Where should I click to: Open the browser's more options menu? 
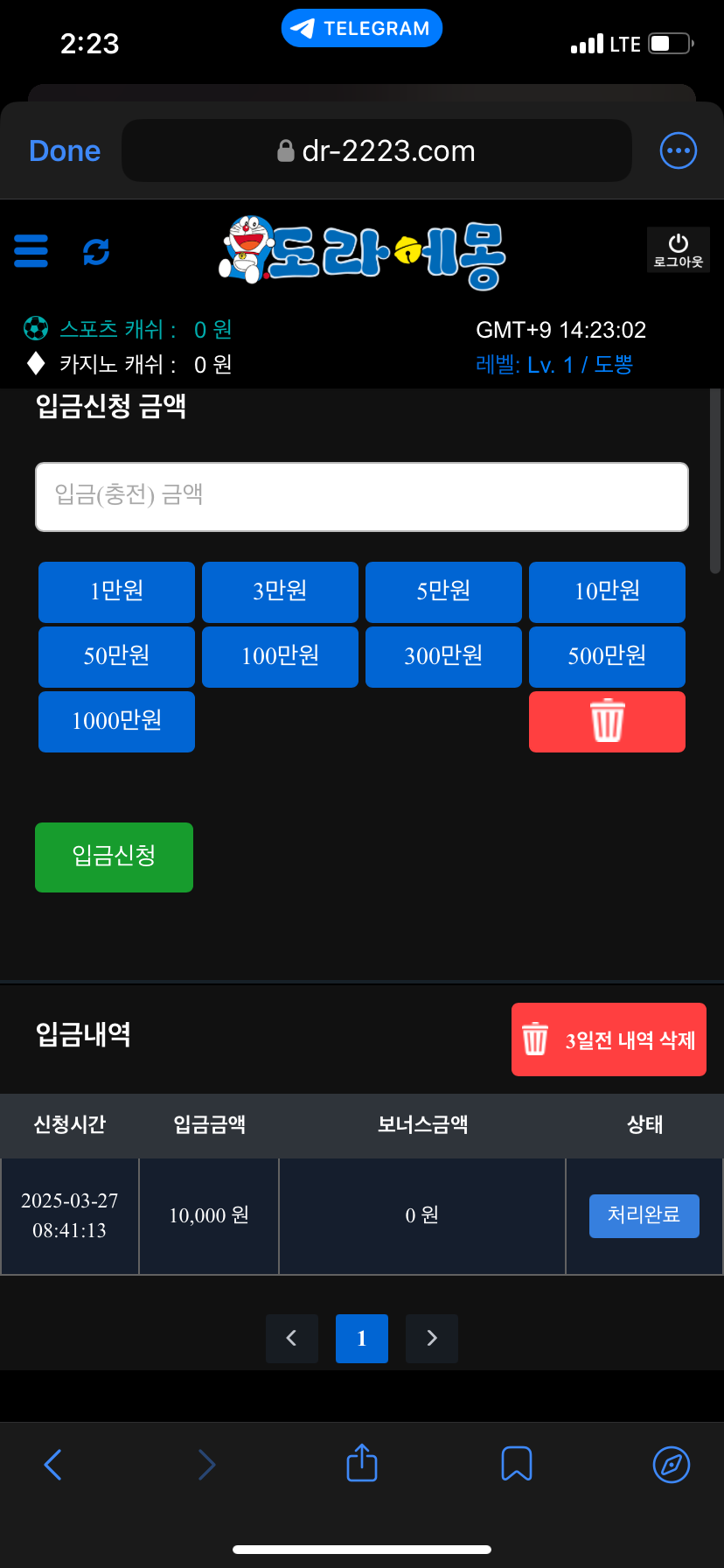pos(678,150)
